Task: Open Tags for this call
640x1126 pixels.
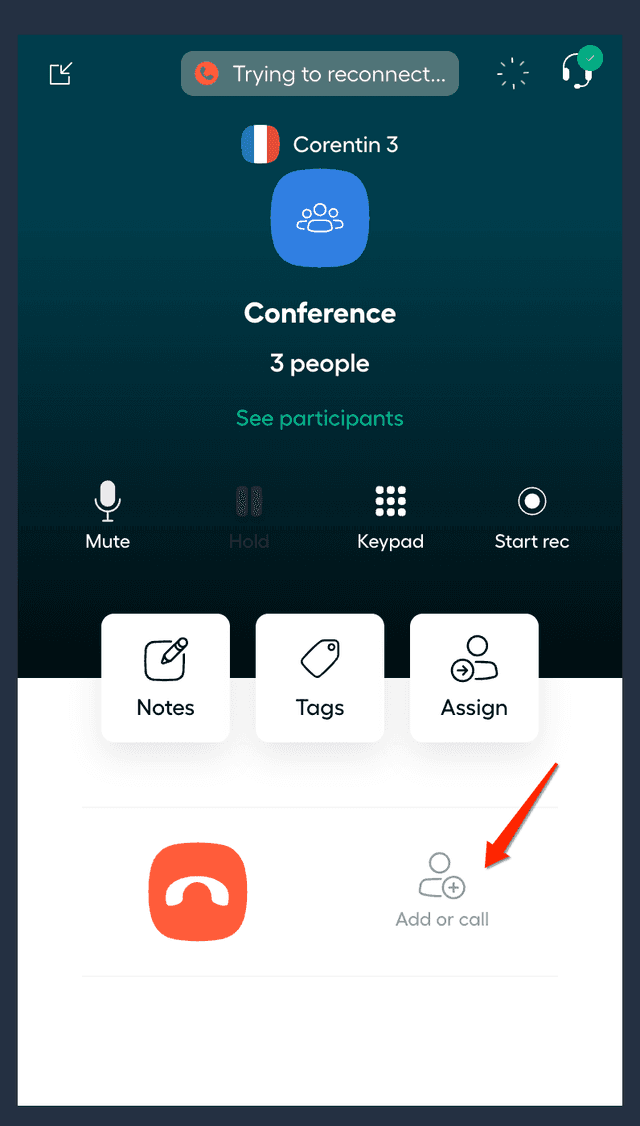Action: point(320,677)
